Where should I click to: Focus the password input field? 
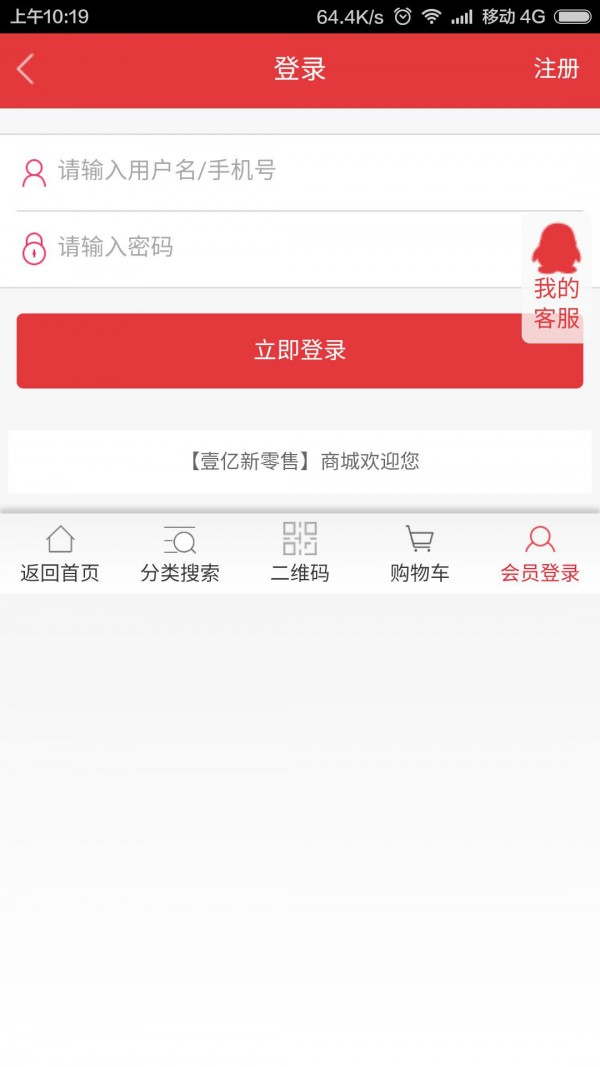(270, 247)
